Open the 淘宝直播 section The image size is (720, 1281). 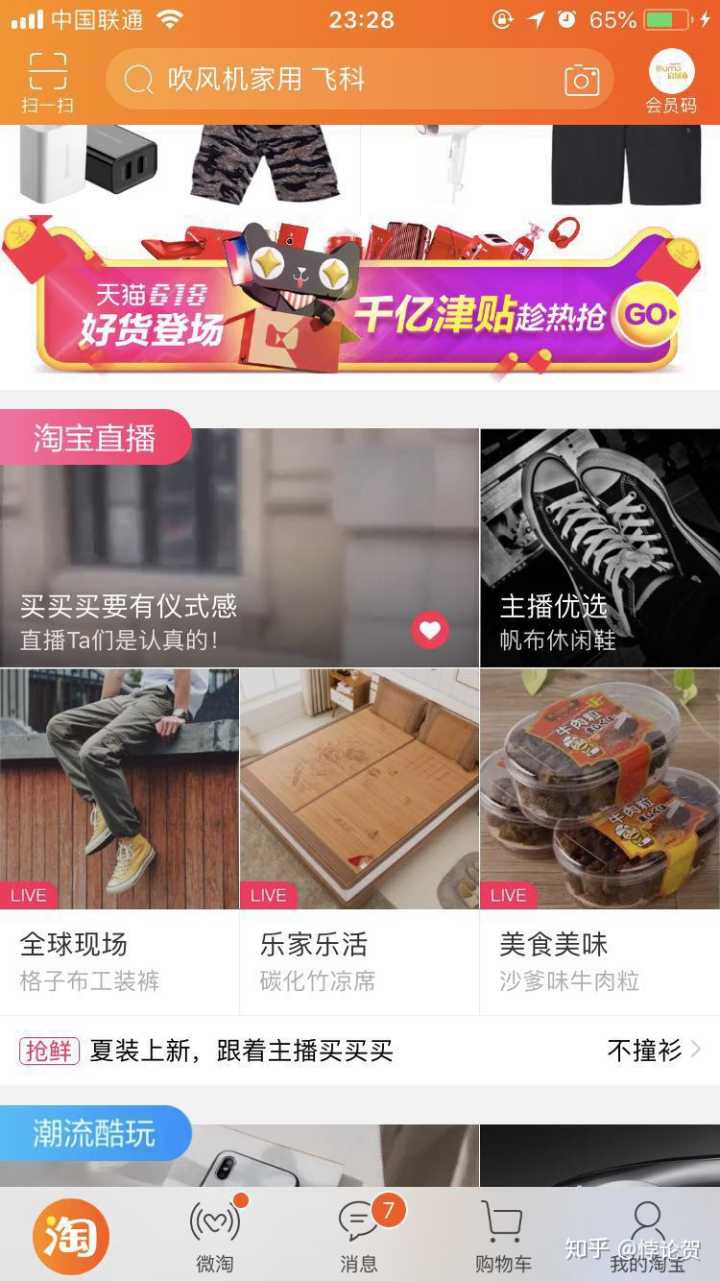click(95, 437)
